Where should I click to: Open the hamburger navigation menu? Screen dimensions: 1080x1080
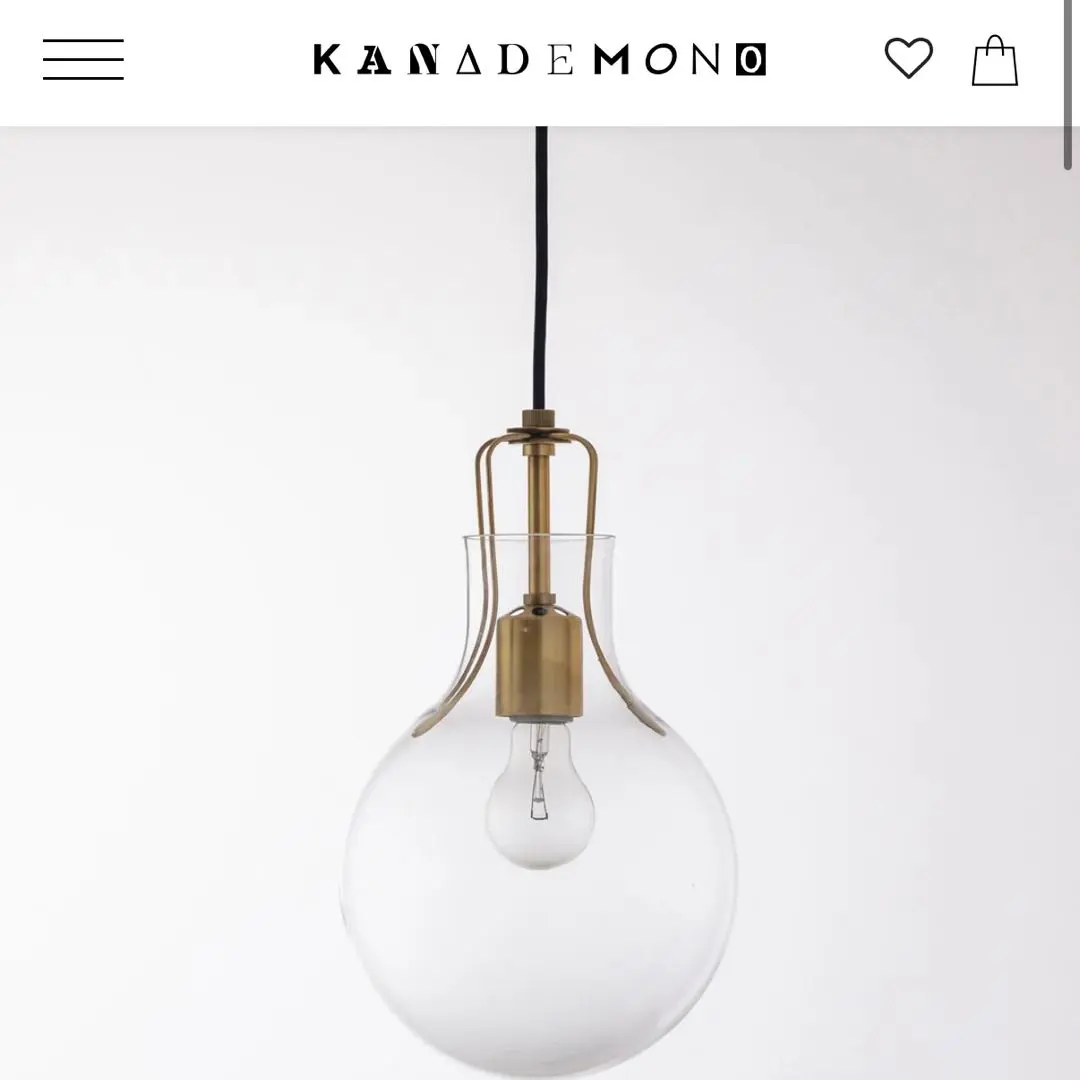click(x=83, y=60)
